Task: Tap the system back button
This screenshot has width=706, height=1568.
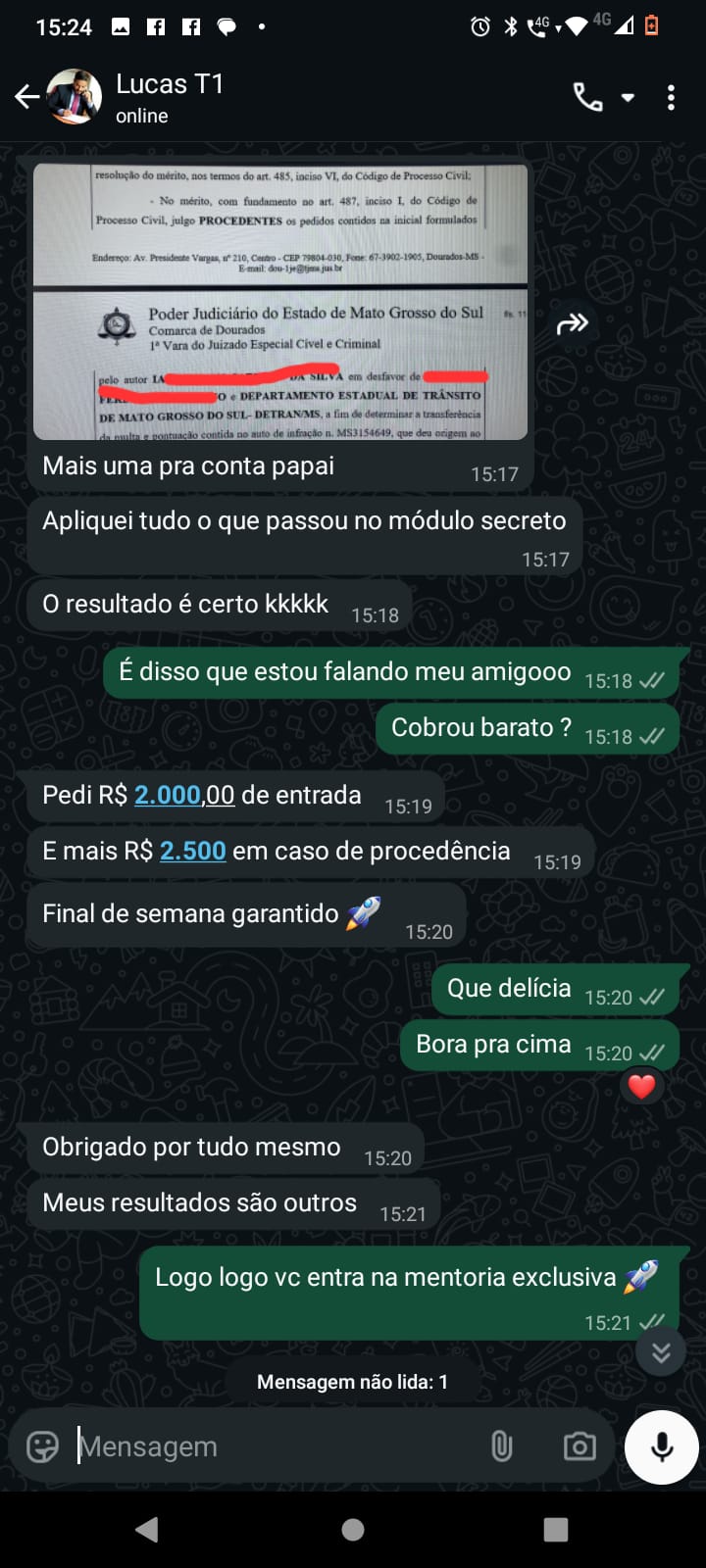Action: [147, 1530]
